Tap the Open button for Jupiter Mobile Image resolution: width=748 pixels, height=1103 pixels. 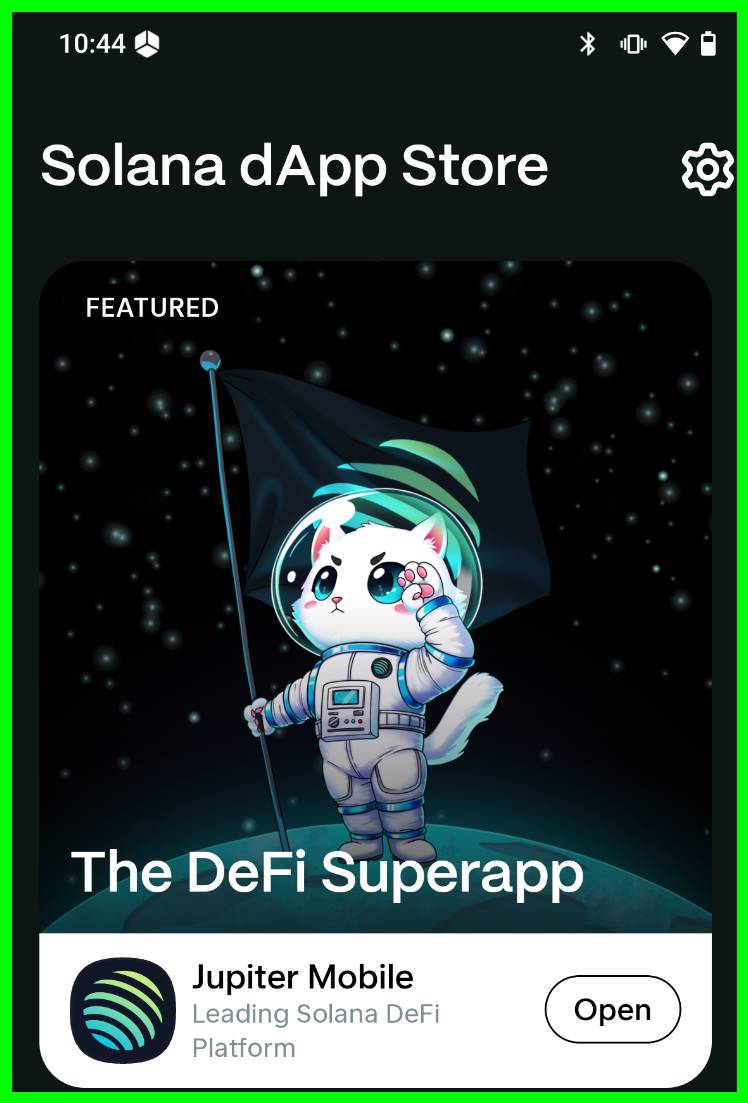pos(612,1009)
